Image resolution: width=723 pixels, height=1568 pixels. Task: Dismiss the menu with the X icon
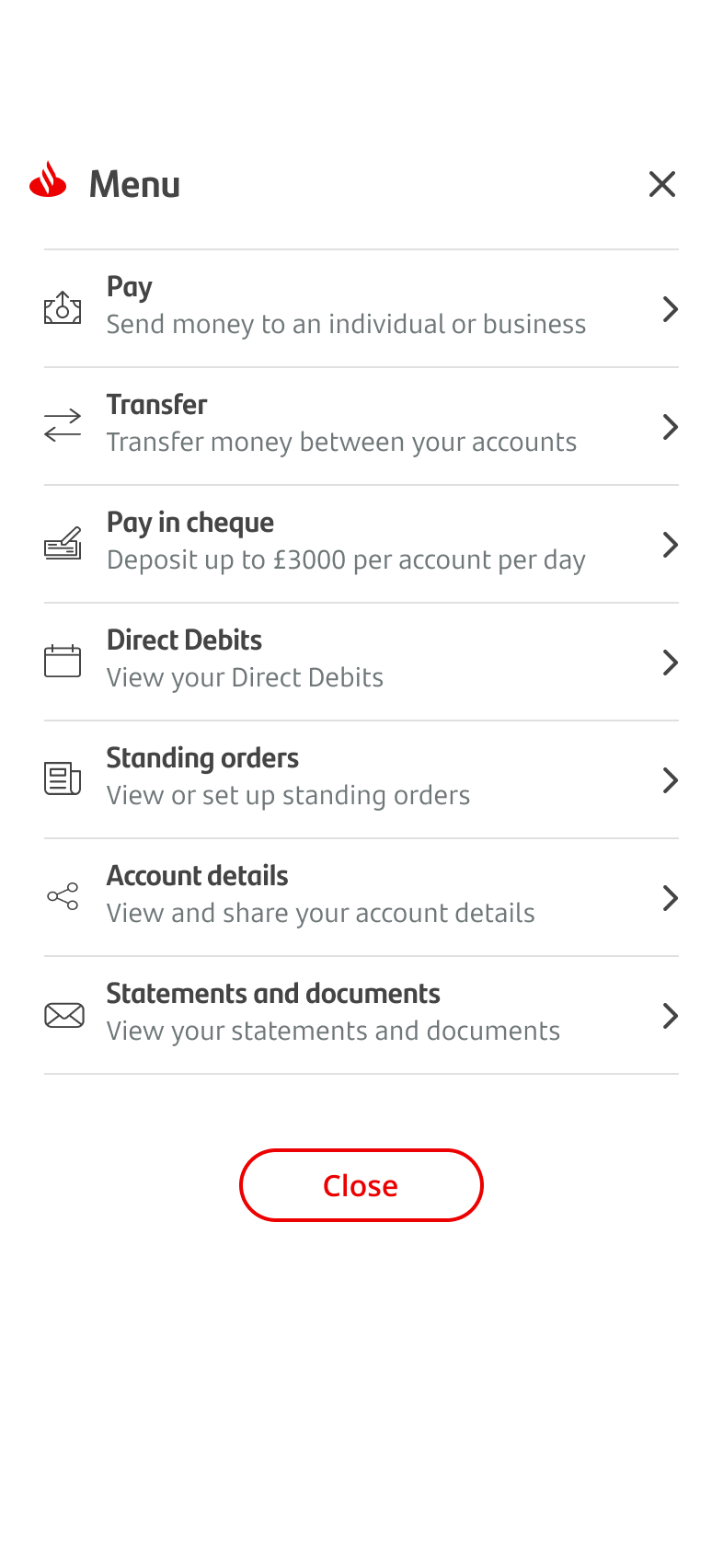click(x=661, y=184)
